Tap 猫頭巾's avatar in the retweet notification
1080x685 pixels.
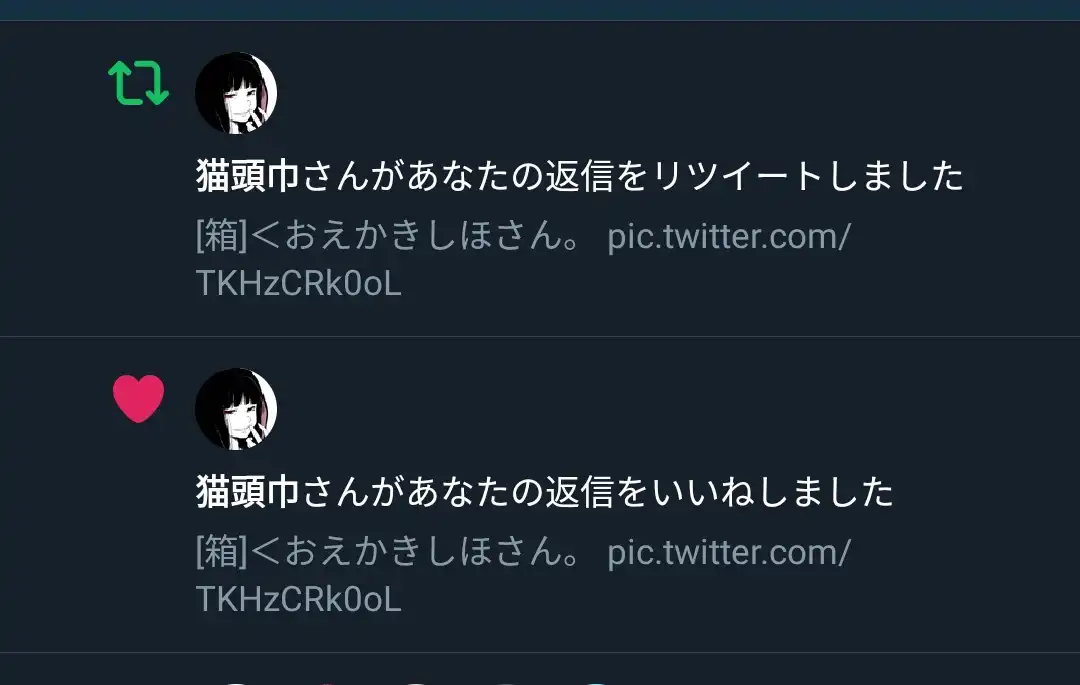[x=236, y=93]
